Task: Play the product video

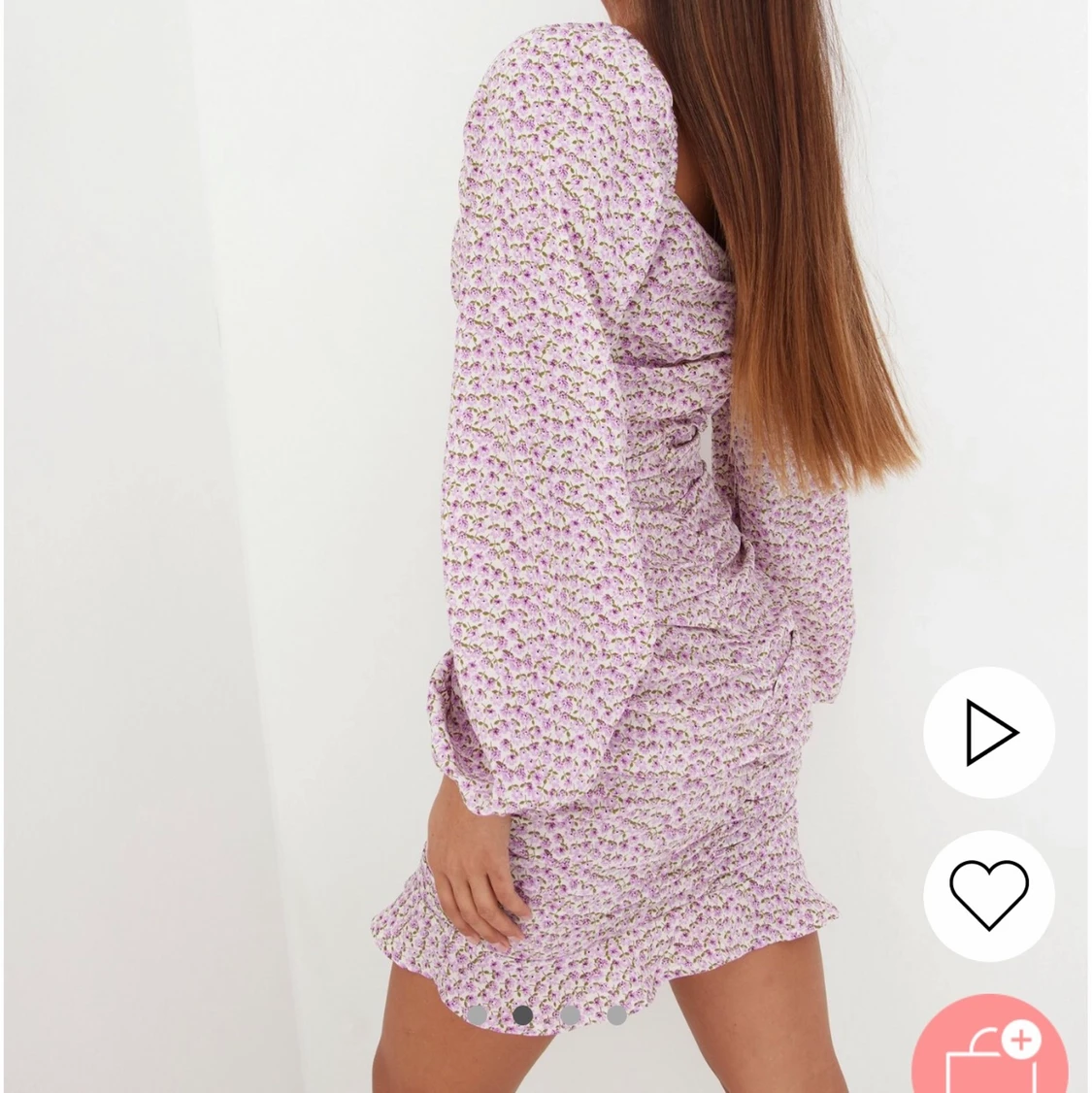Action: [988, 733]
